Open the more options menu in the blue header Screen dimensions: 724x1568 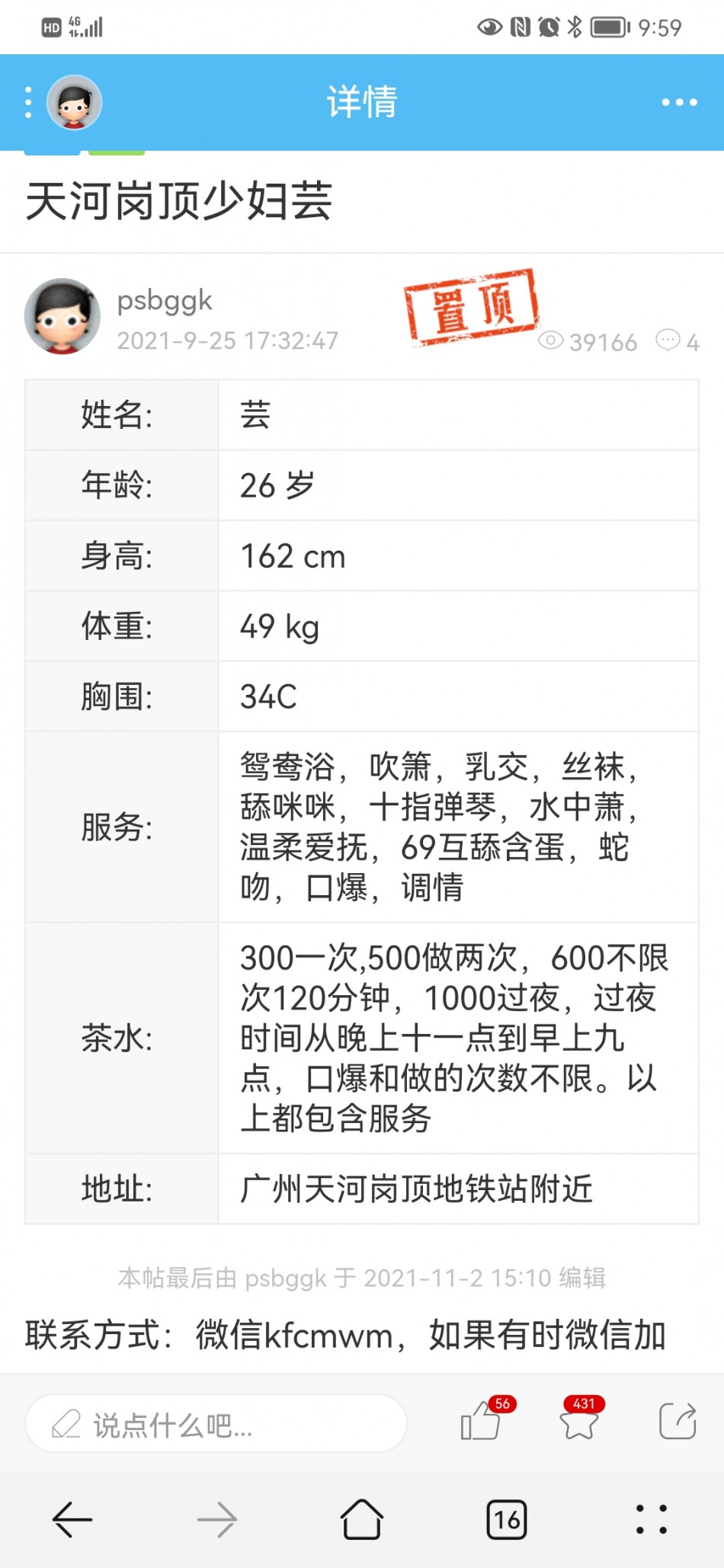pos(679,102)
